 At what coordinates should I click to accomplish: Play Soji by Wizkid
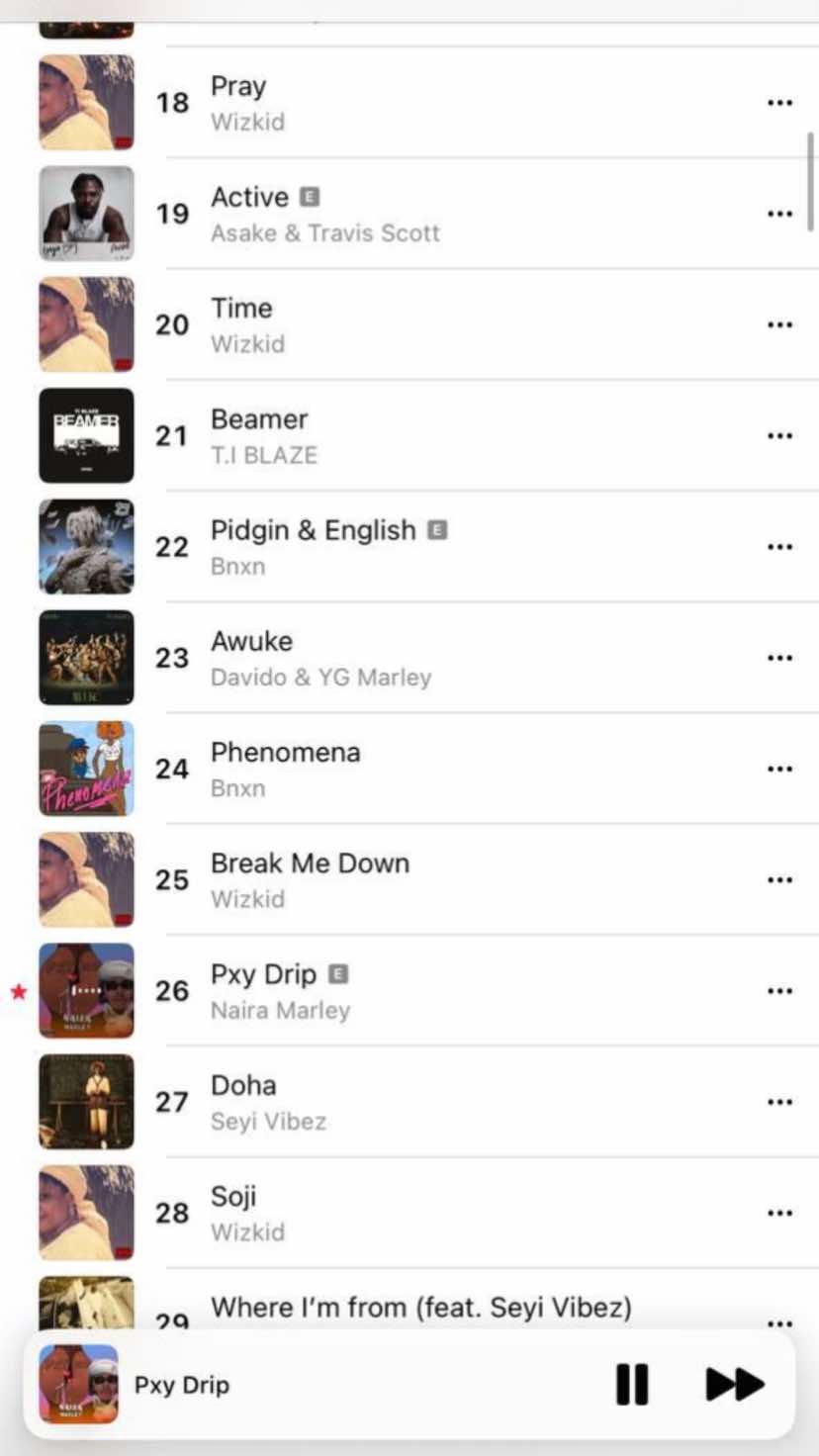point(396,1214)
